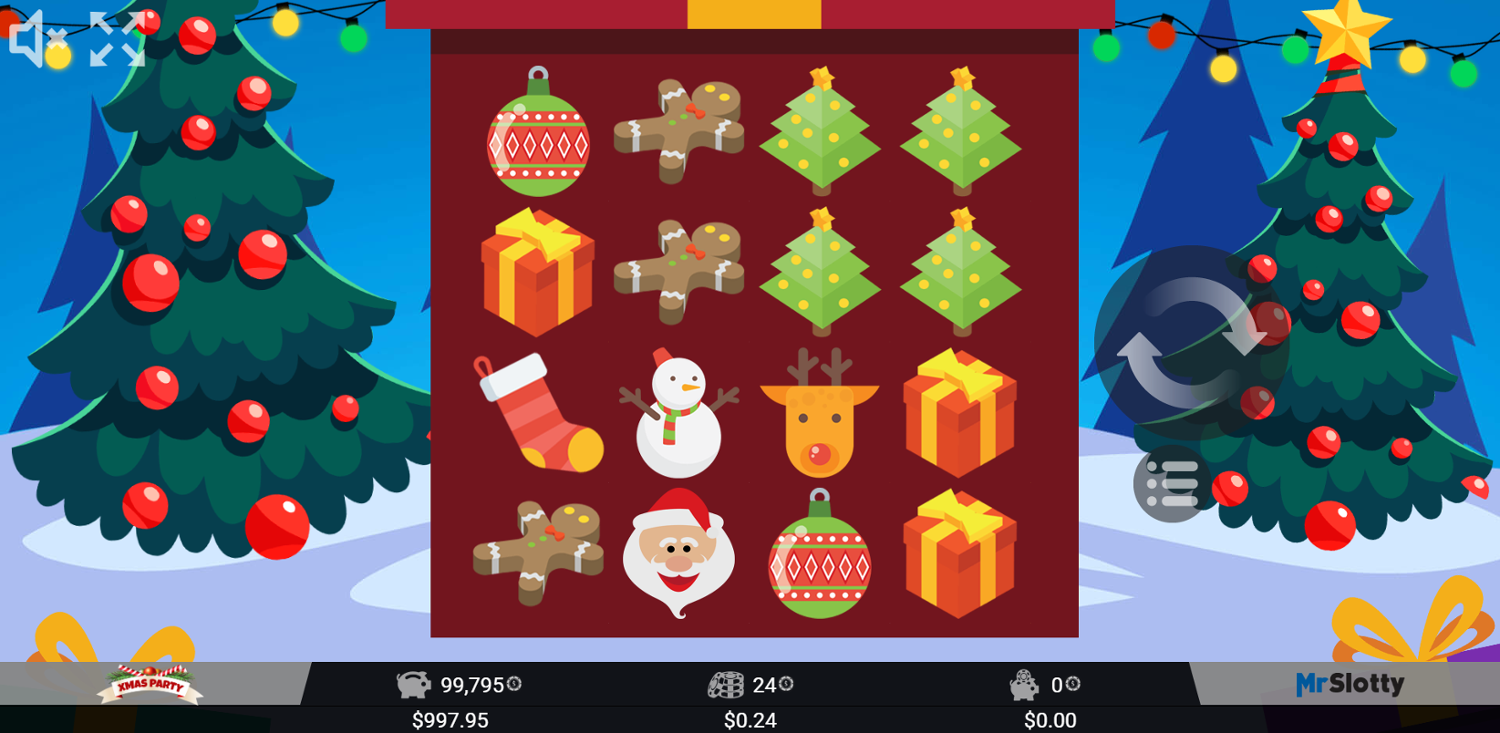This screenshot has width=1500, height=733.
Task: Open the bet amount settings
Action: tap(750, 686)
